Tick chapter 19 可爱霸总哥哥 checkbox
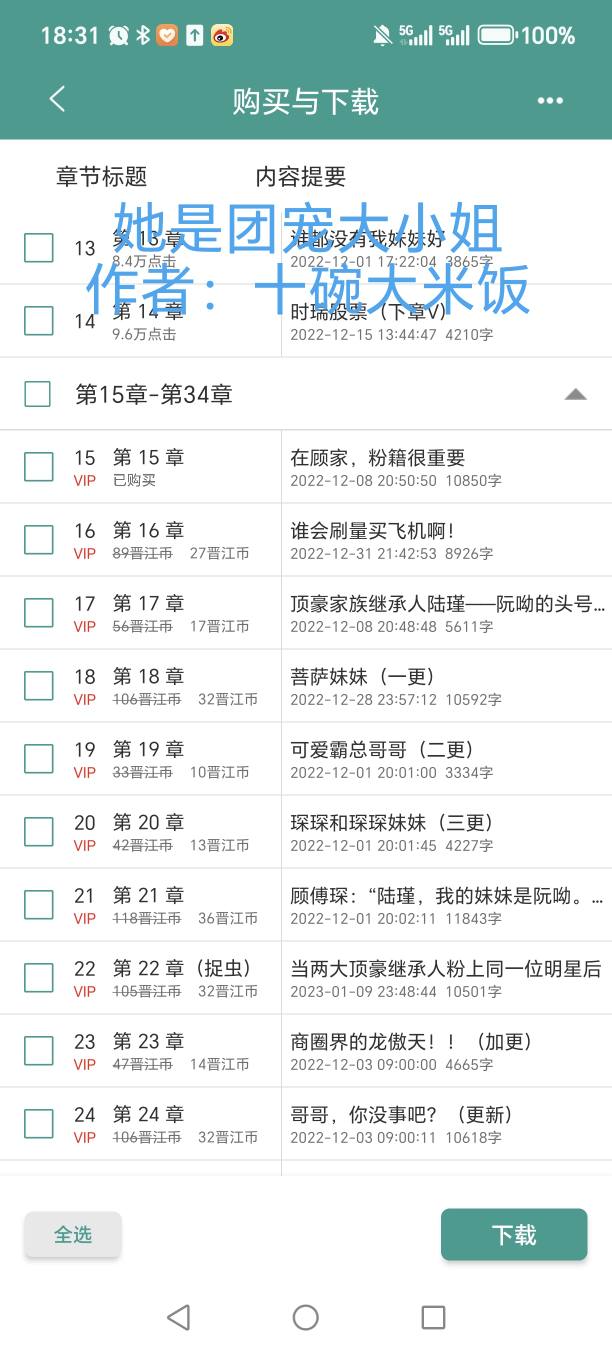 38,758
